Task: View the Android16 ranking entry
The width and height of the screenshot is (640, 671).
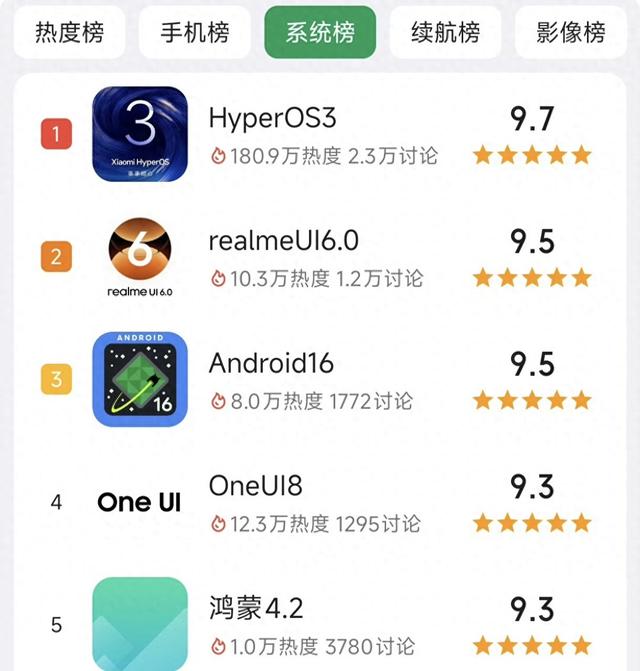Action: click(271, 364)
